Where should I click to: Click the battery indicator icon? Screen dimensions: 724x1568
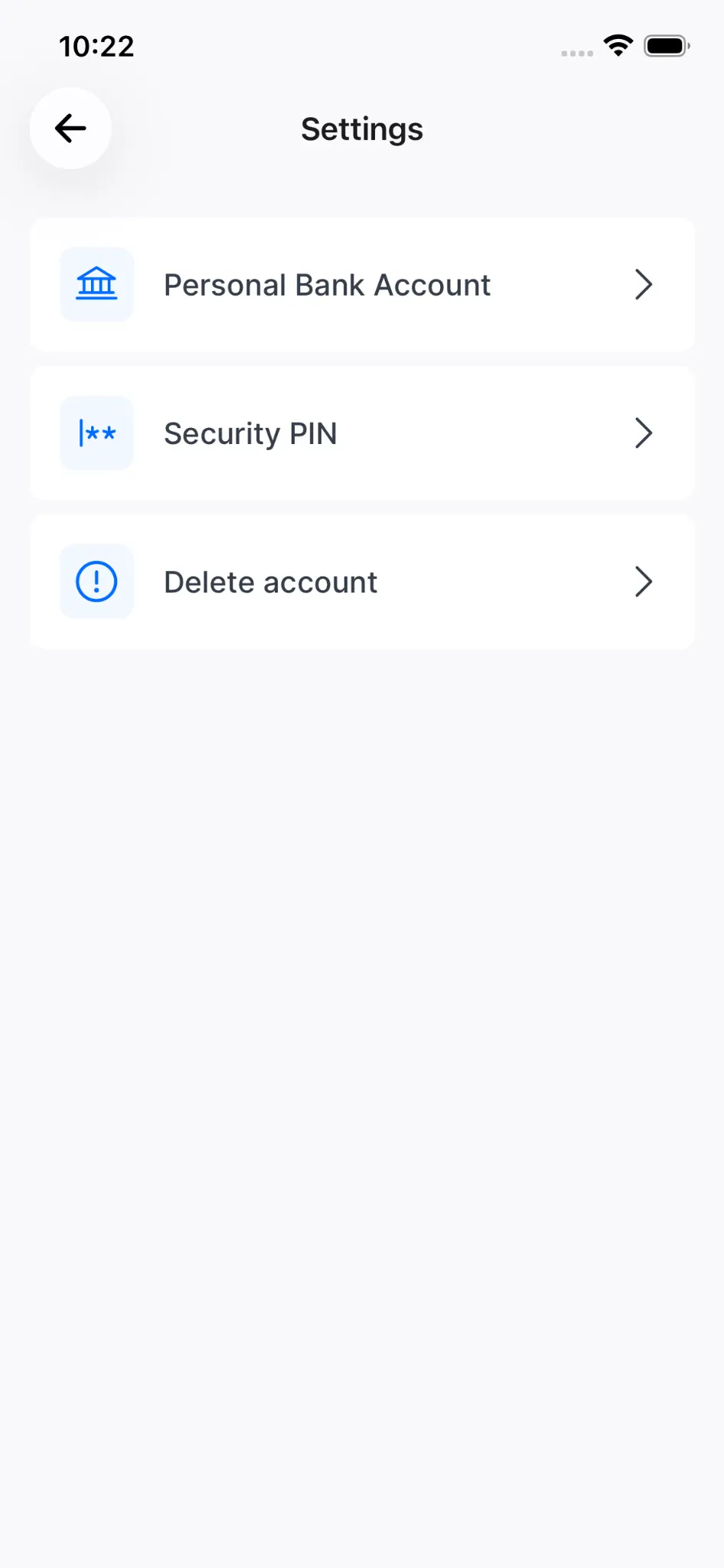pyautogui.click(x=665, y=46)
